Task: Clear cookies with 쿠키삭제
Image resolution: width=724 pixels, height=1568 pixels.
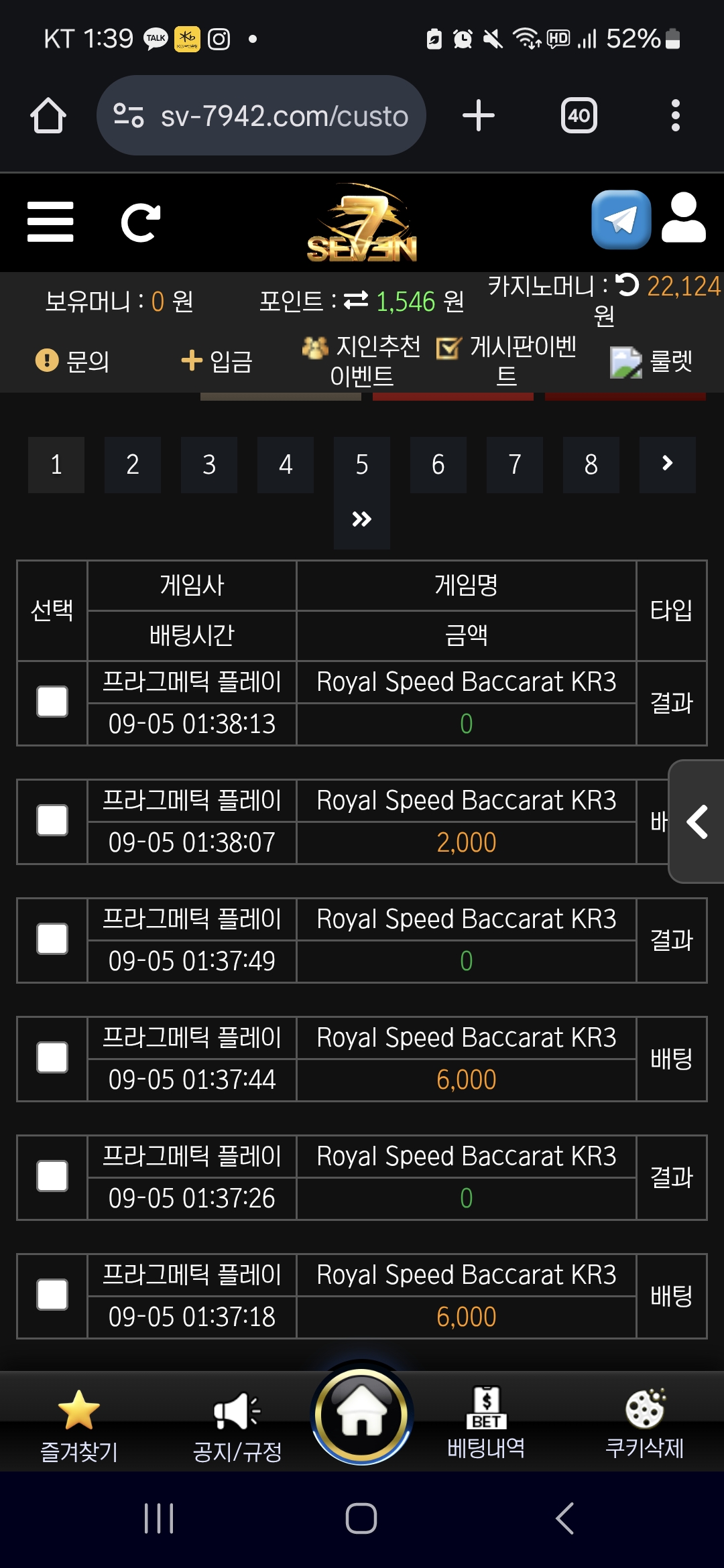Action: pos(644,1425)
